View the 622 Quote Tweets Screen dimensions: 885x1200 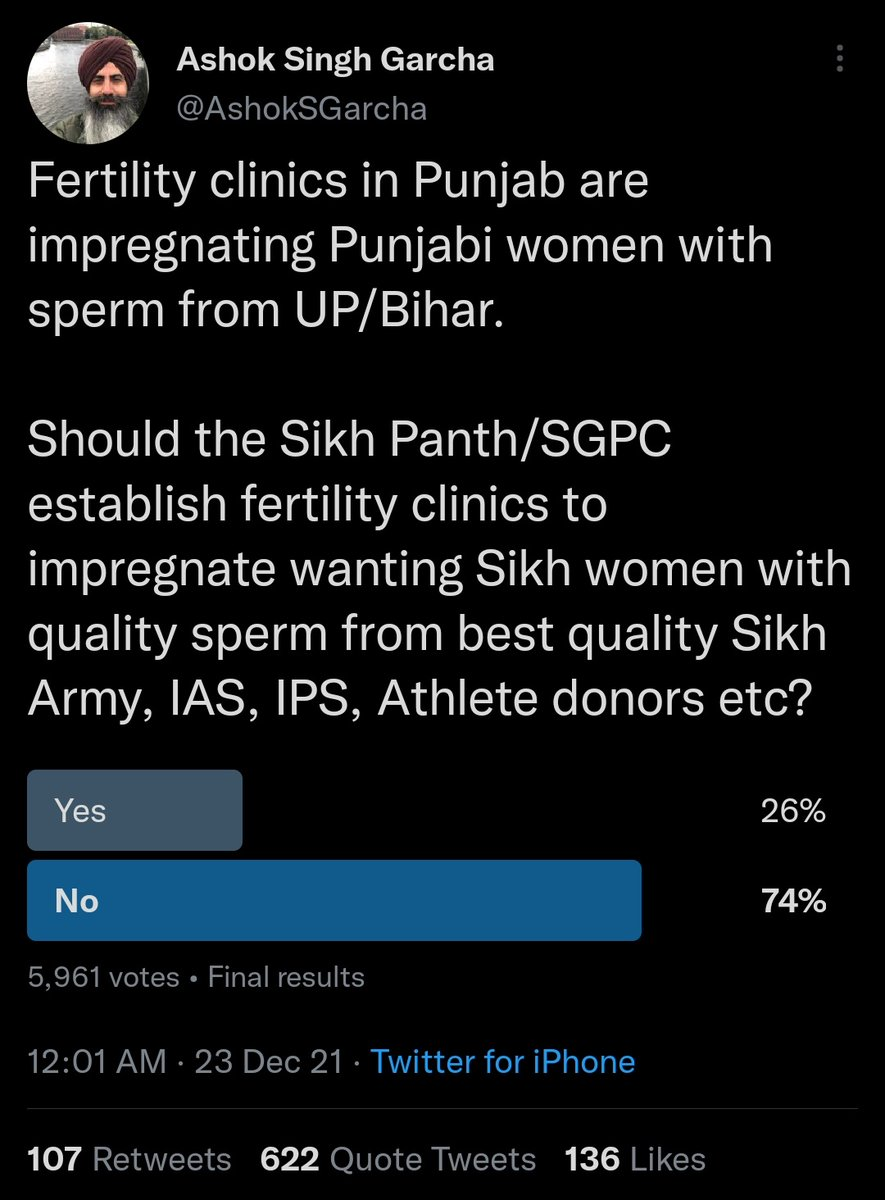point(398,1160)
